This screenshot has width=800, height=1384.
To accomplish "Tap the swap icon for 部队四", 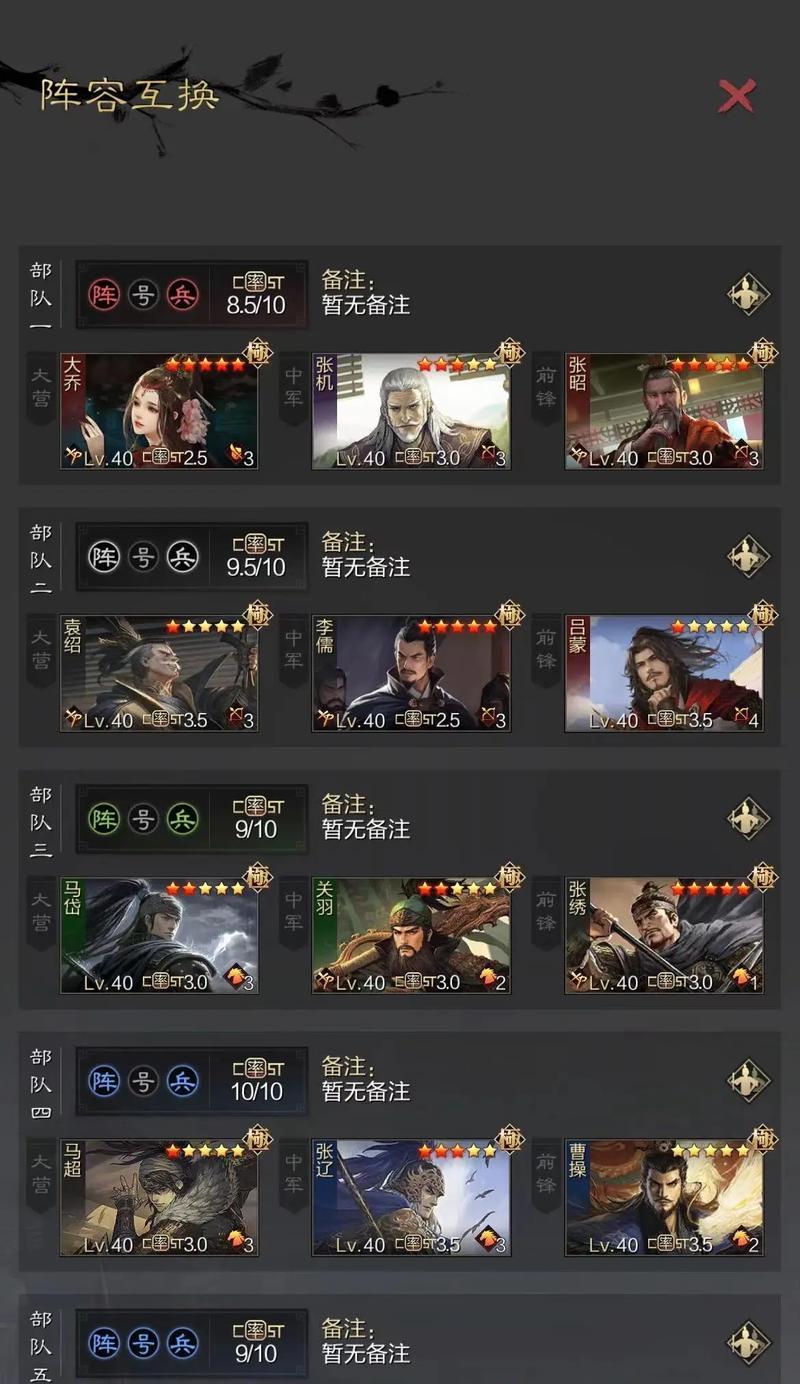I will click(x=748, y=1080).
